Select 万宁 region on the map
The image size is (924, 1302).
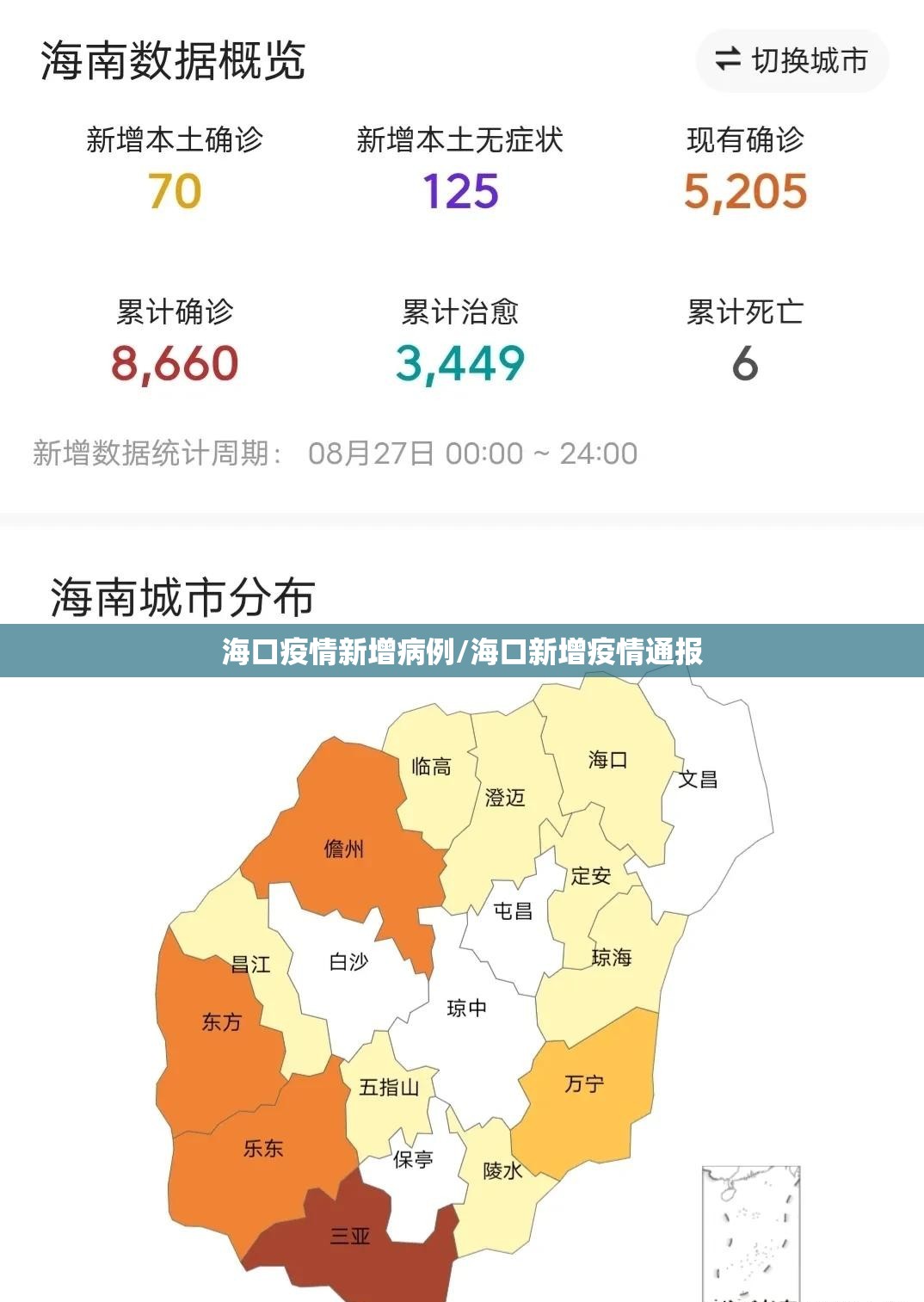tap(584, 1083)
